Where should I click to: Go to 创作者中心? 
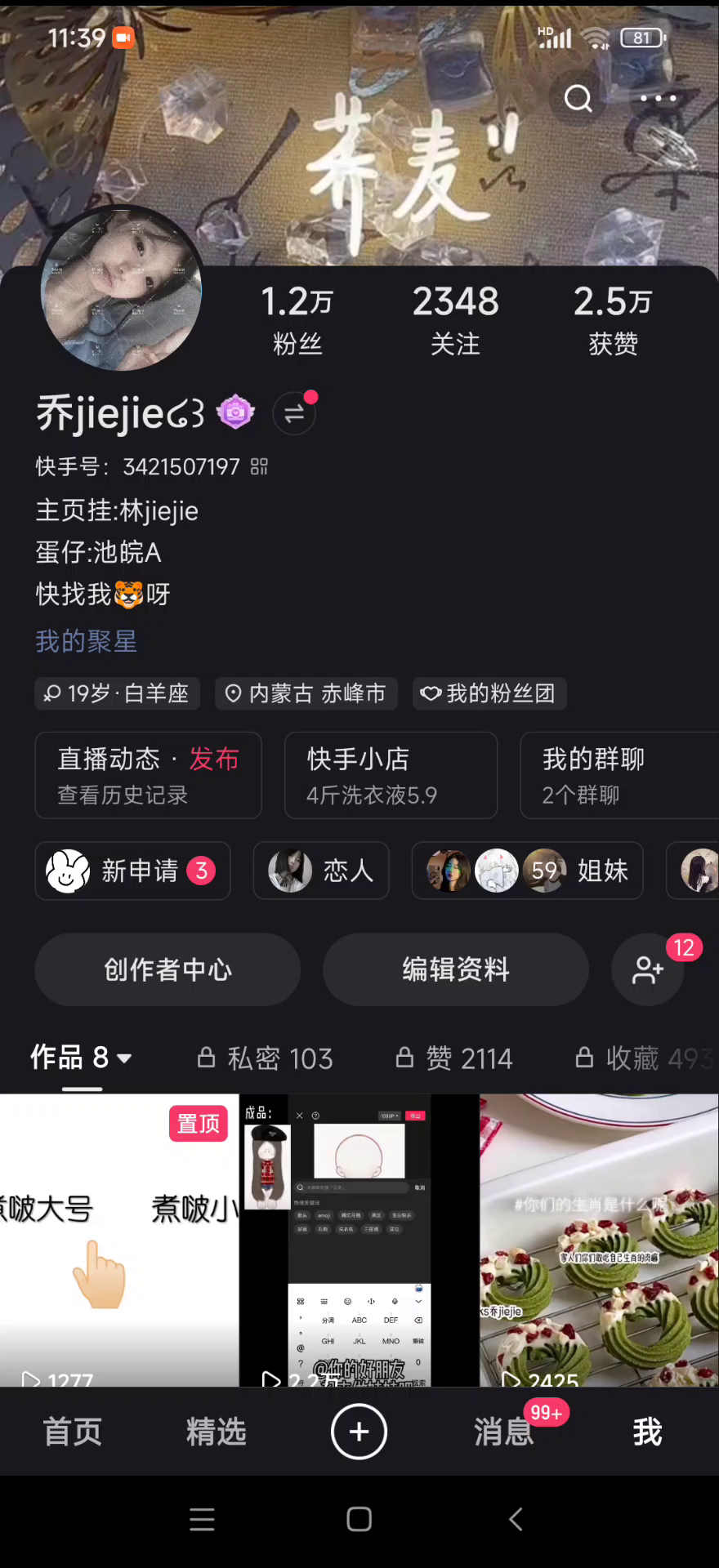pos(167,969)
